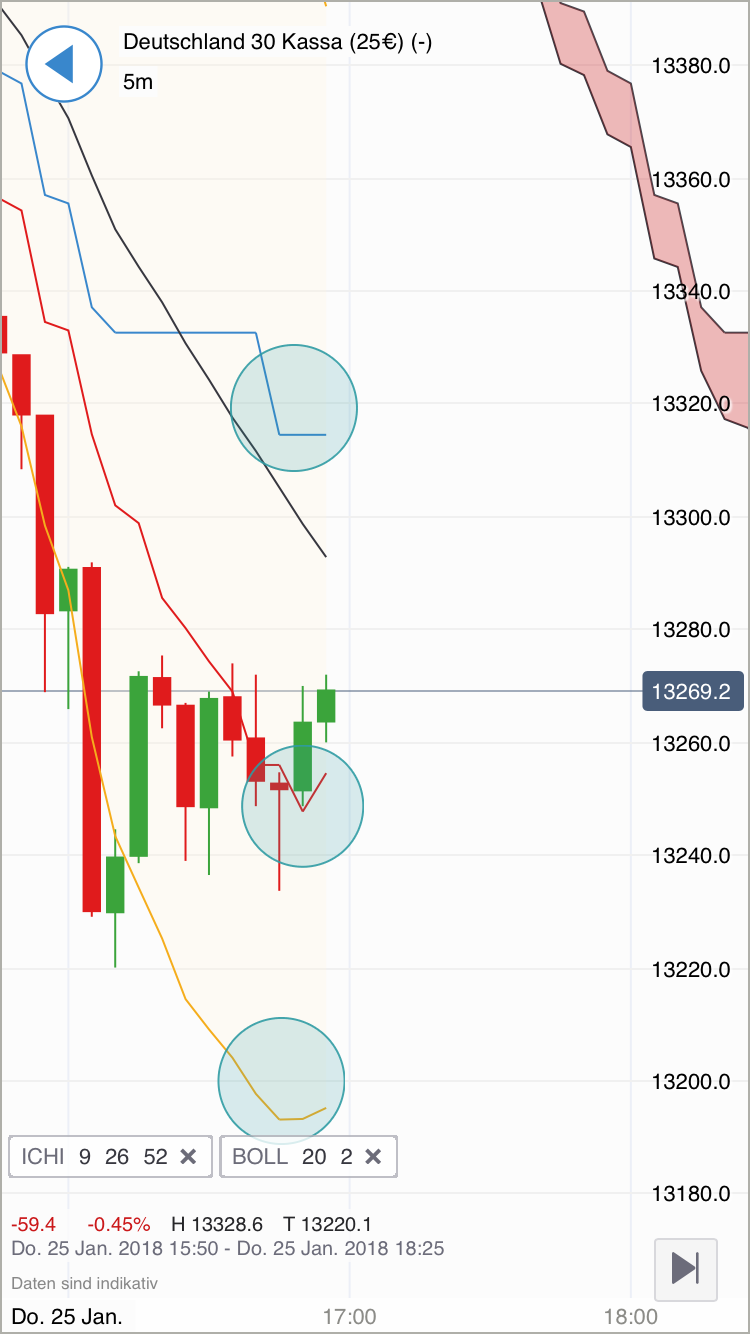Tap the fast-forward to latest data icon
The width and height of the screenshot is (750, 1334).
(686, 1270)
